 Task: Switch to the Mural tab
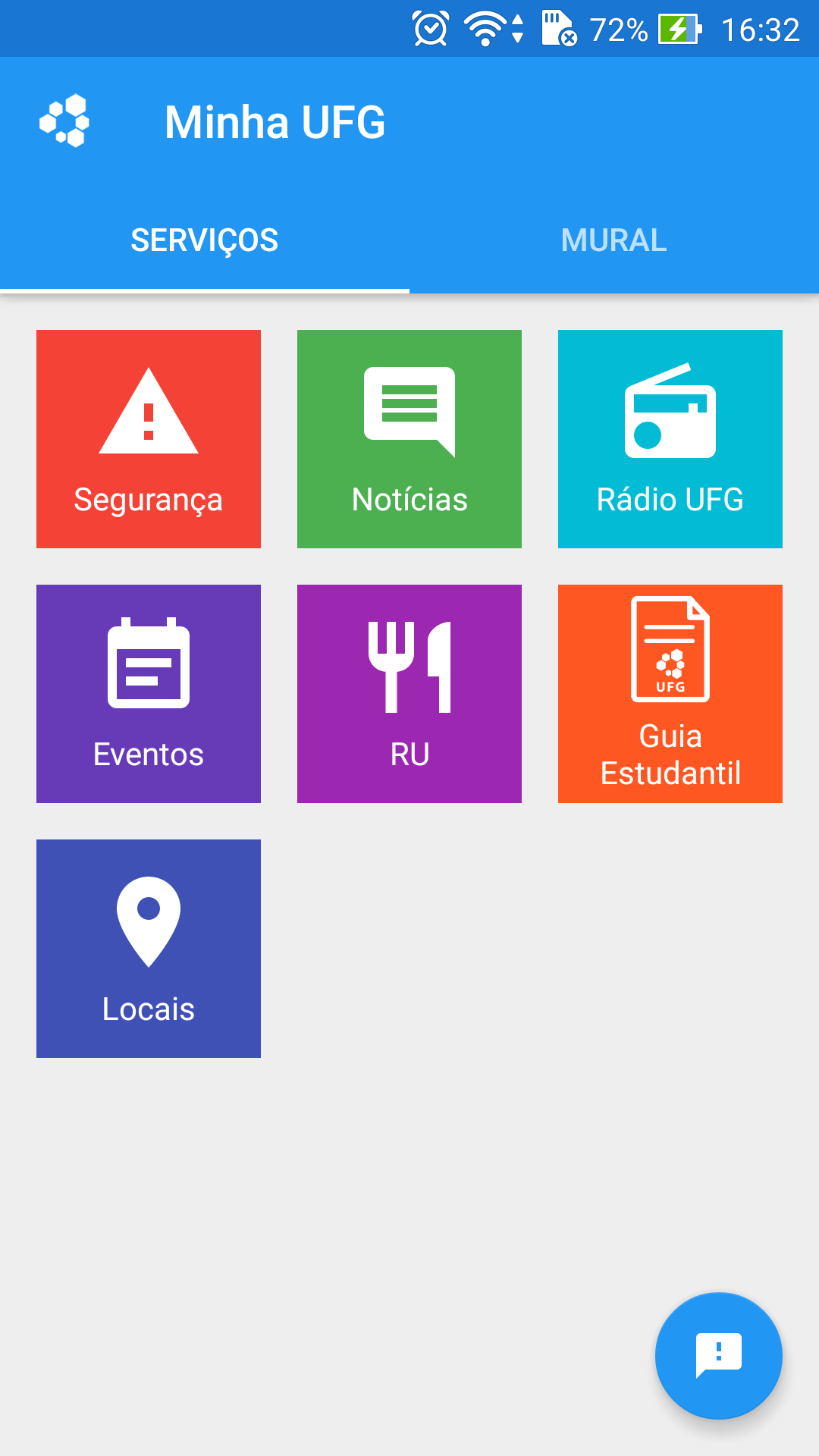pos(614,240)
